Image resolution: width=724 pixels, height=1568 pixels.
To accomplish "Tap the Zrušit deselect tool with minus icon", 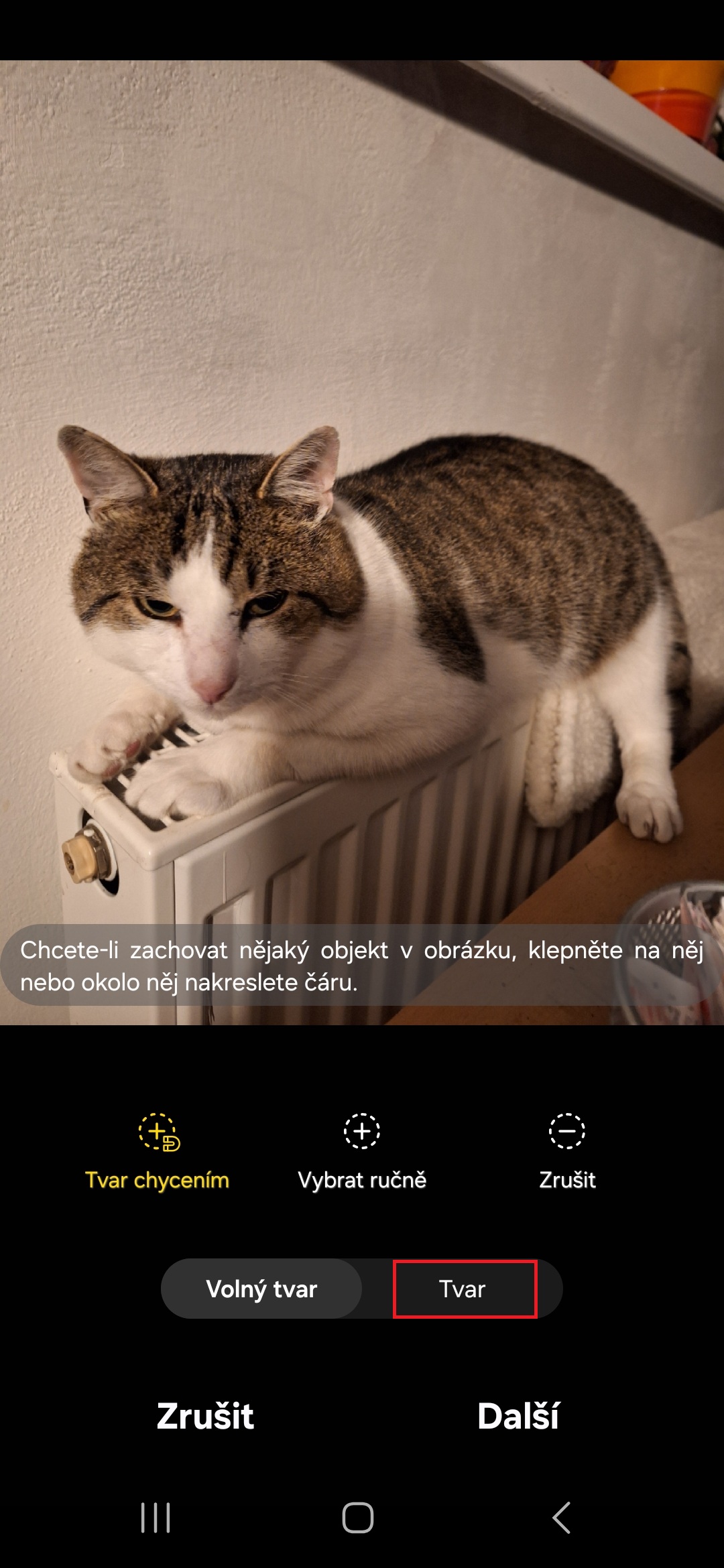I will (567, 1152).
